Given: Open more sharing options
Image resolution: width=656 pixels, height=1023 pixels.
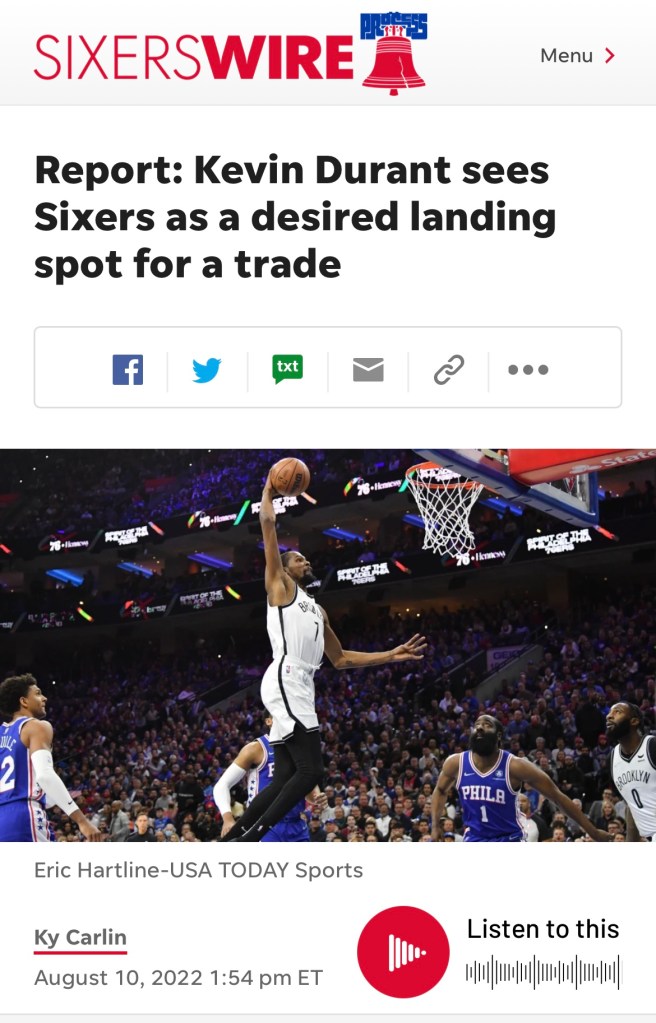Looking at the screenshot, I should (528, 370).
